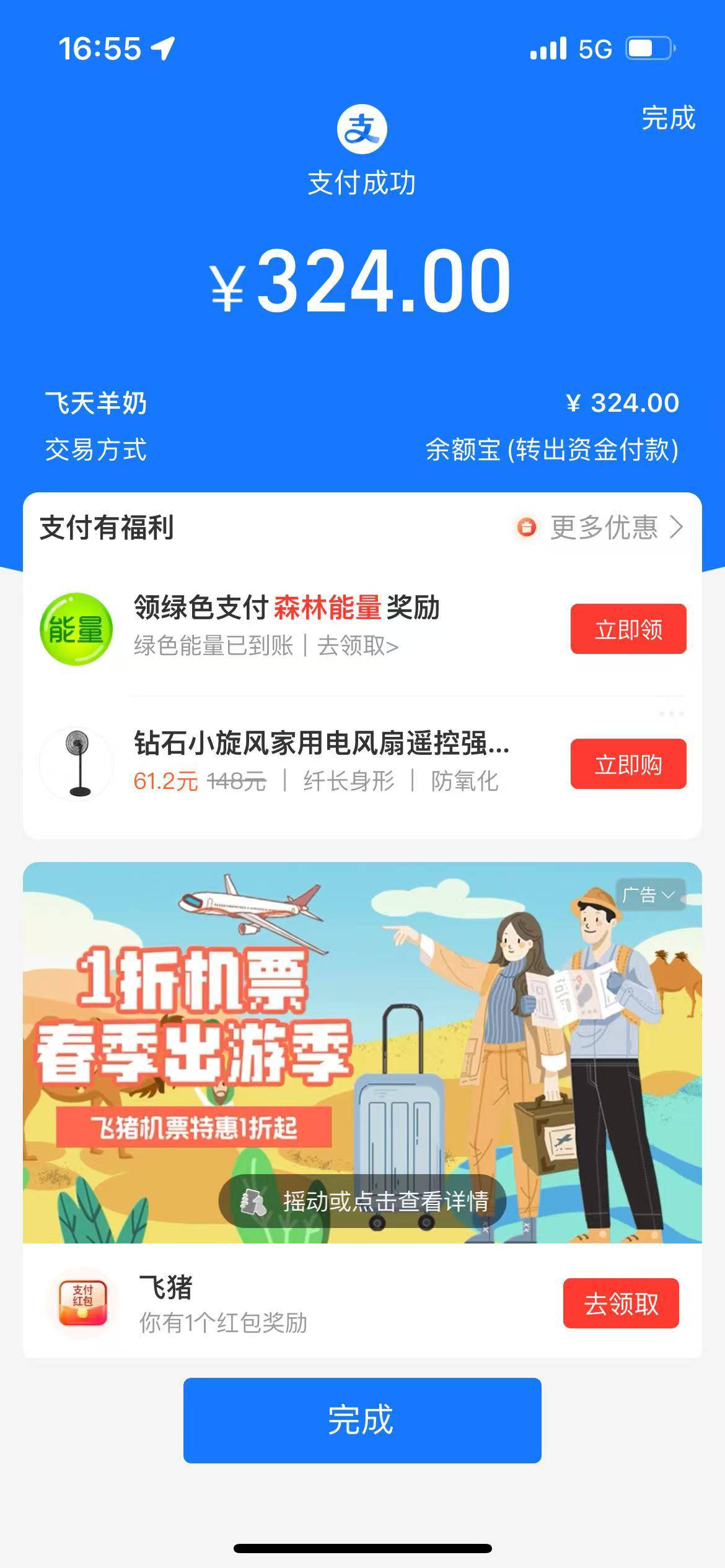Expand the 广告 dropdown on the banner

[649, 895]
